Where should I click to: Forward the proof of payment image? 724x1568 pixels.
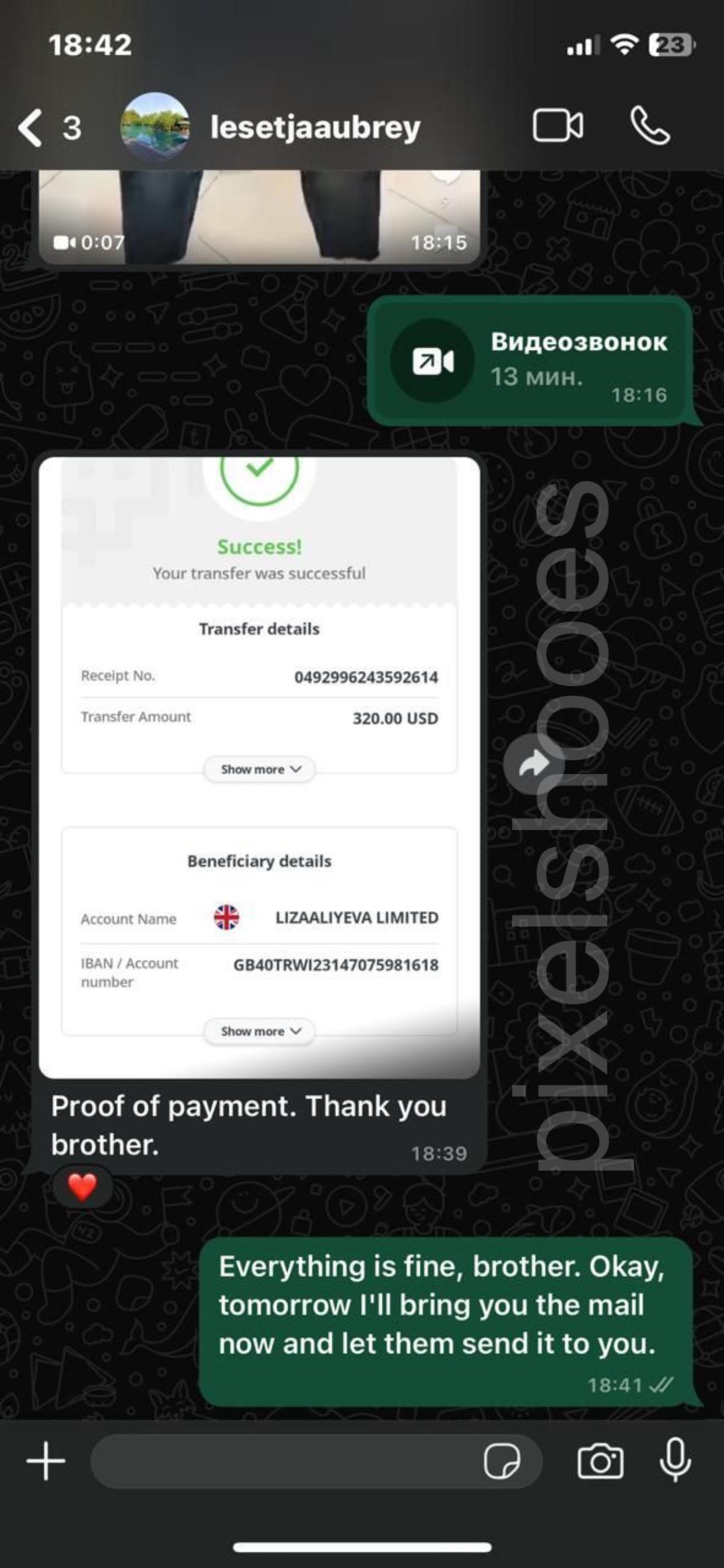click(533, 764)
